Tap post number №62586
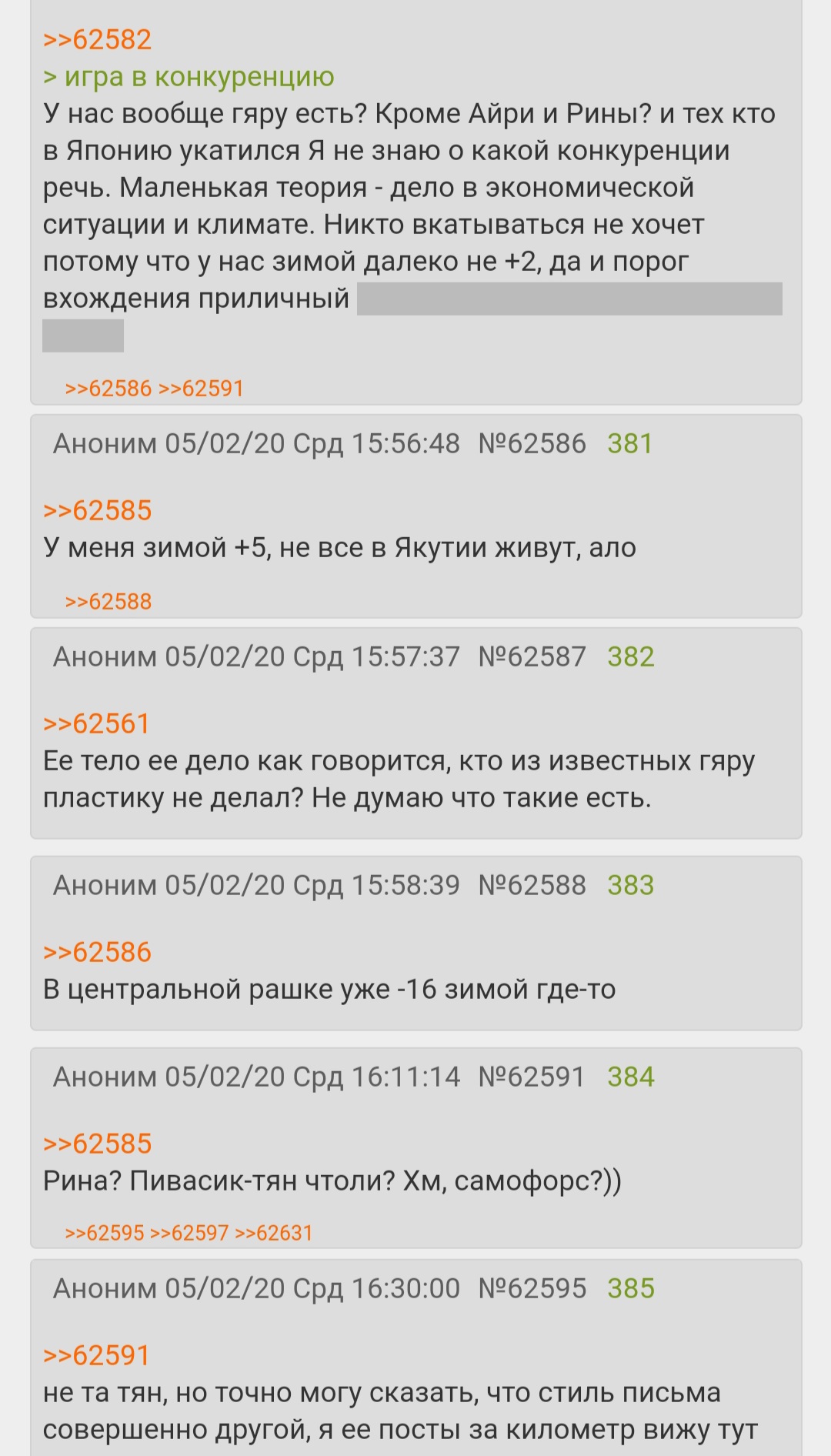831x1456 pixels. (532, 444)
